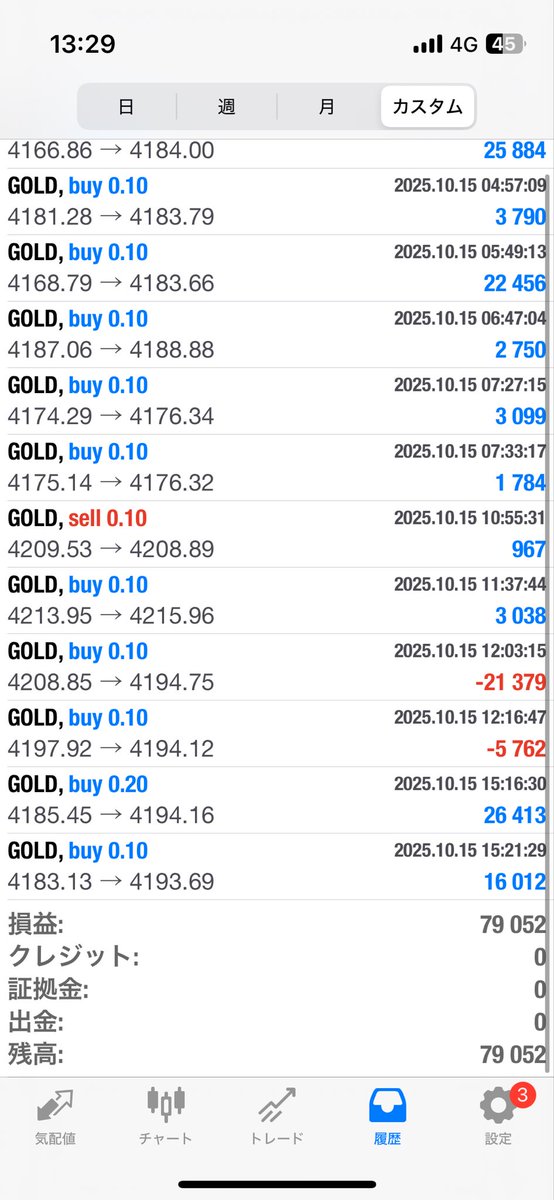Open the GOLD buy trade closed 04:57:09

(277, 202)
